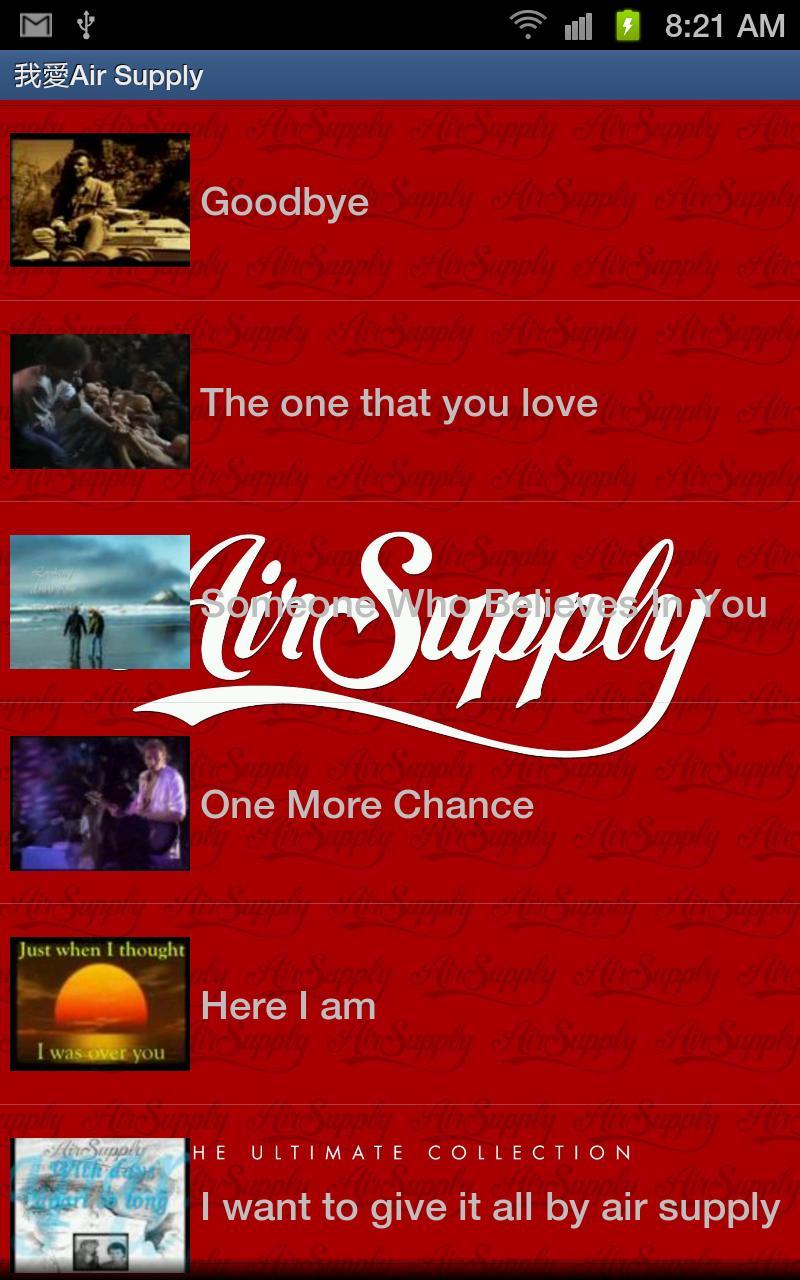Screen dimensions: 800x1280
Task: Play The one that you love
Action: [x=400, y=402]
